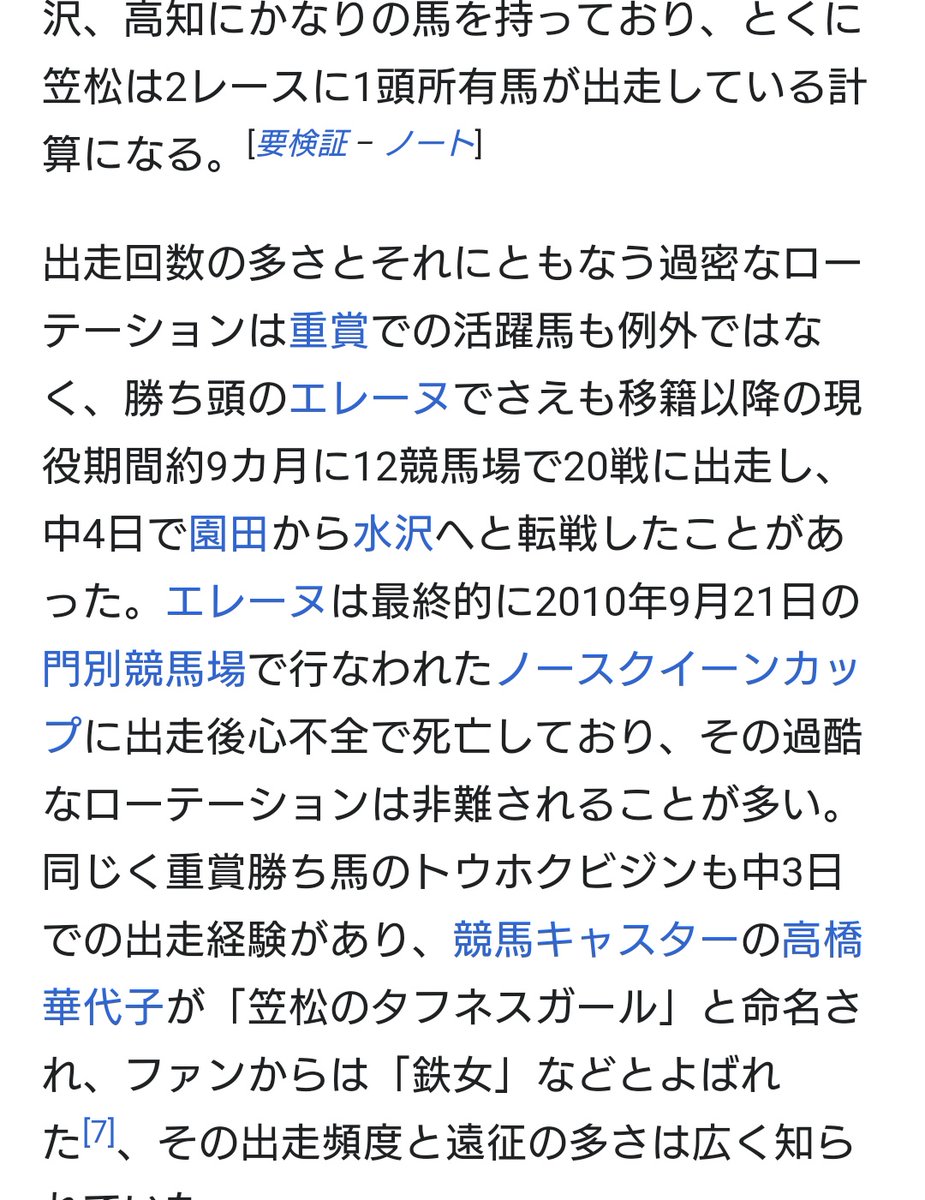Open the エレーヌ link after 勝ち頭の
The height and width of the screenshot is (1200, 925).
tap(369, 398)
